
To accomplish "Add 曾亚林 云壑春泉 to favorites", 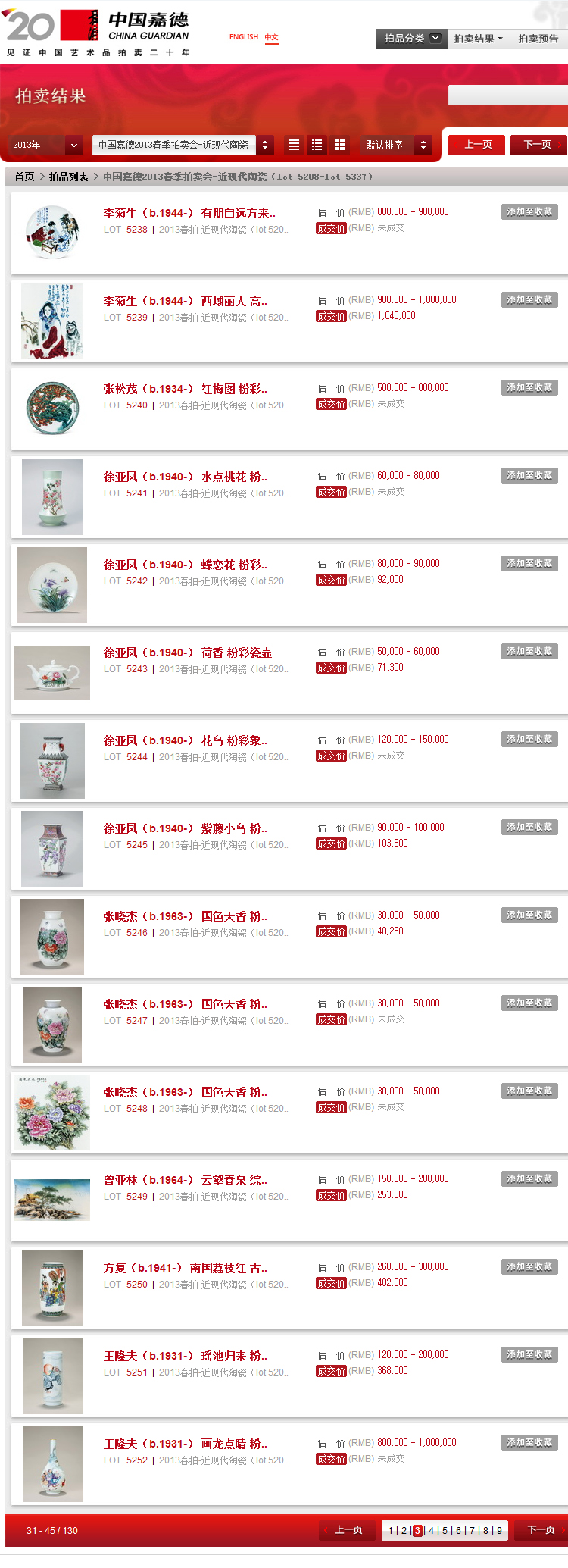I will click(529, 1178).
